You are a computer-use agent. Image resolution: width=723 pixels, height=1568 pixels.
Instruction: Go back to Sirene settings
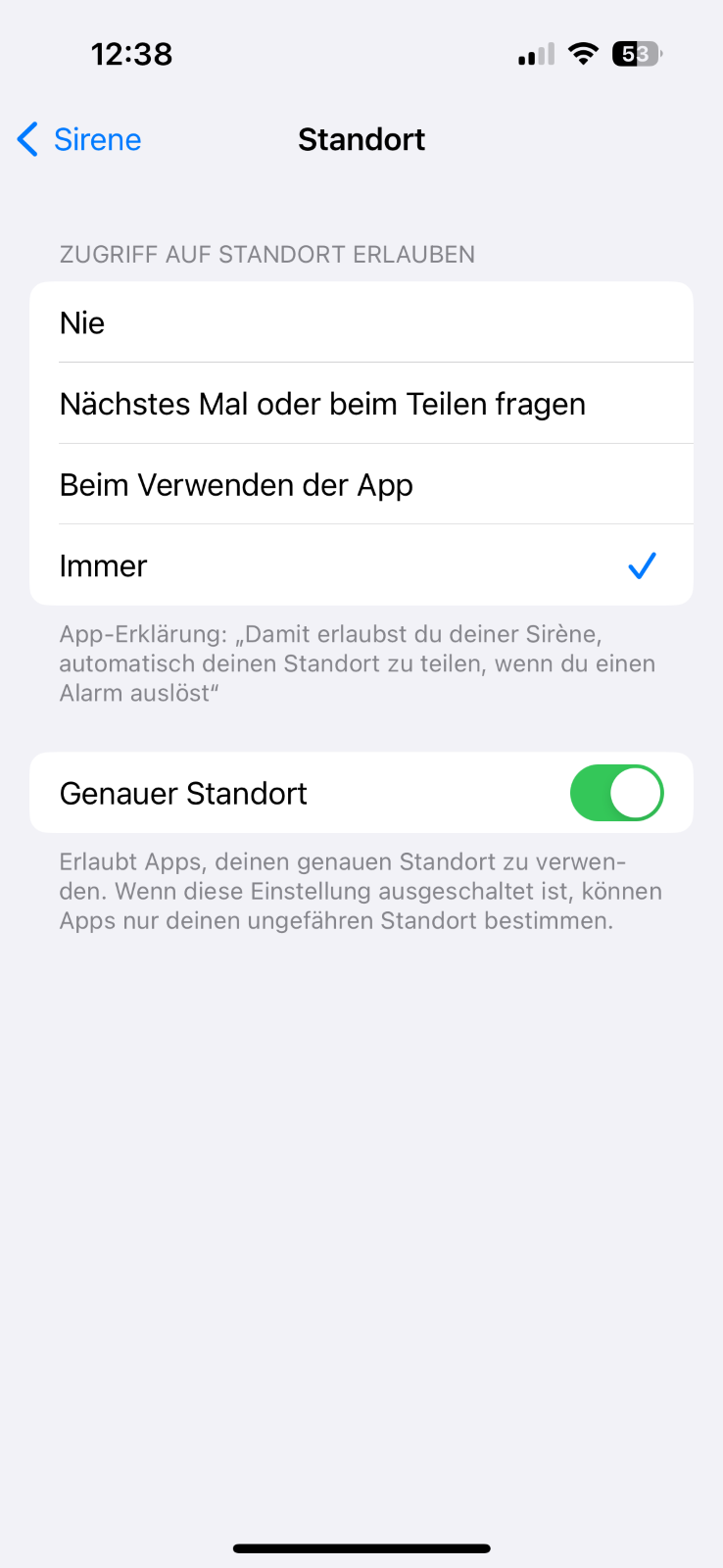[x=80, y=140]
